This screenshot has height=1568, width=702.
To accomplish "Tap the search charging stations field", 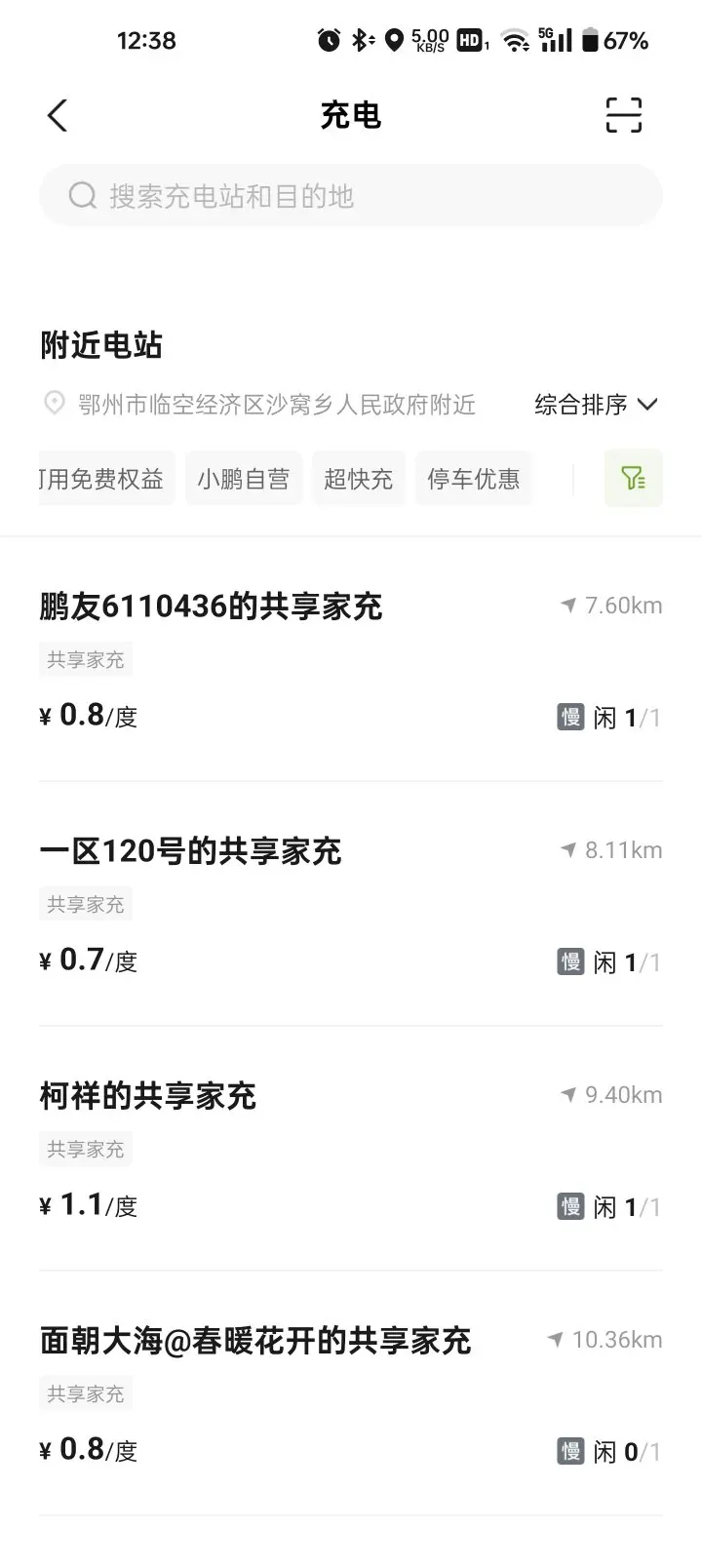I will point(351,196).
